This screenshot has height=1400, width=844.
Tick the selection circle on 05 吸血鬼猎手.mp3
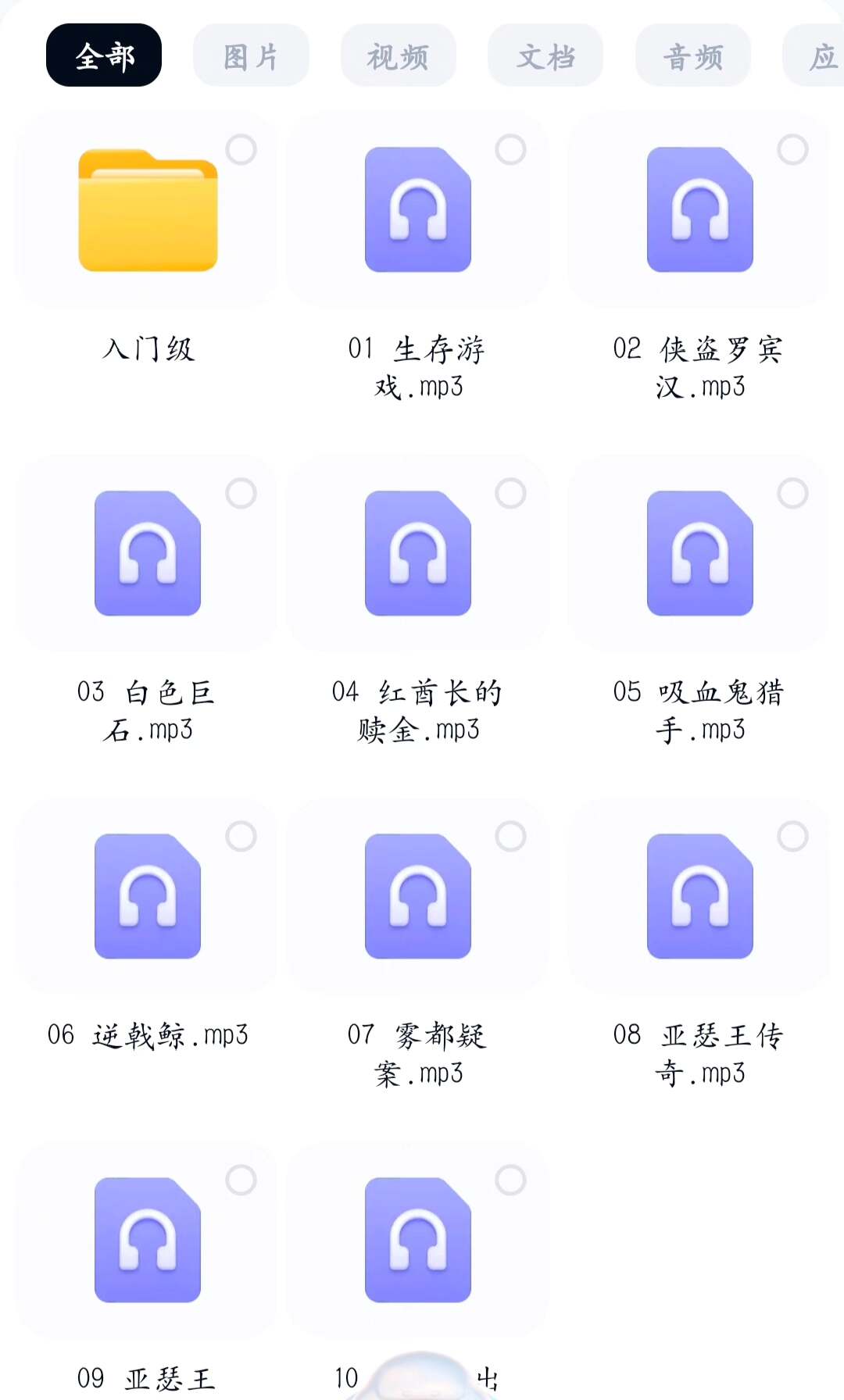point(792,493)
